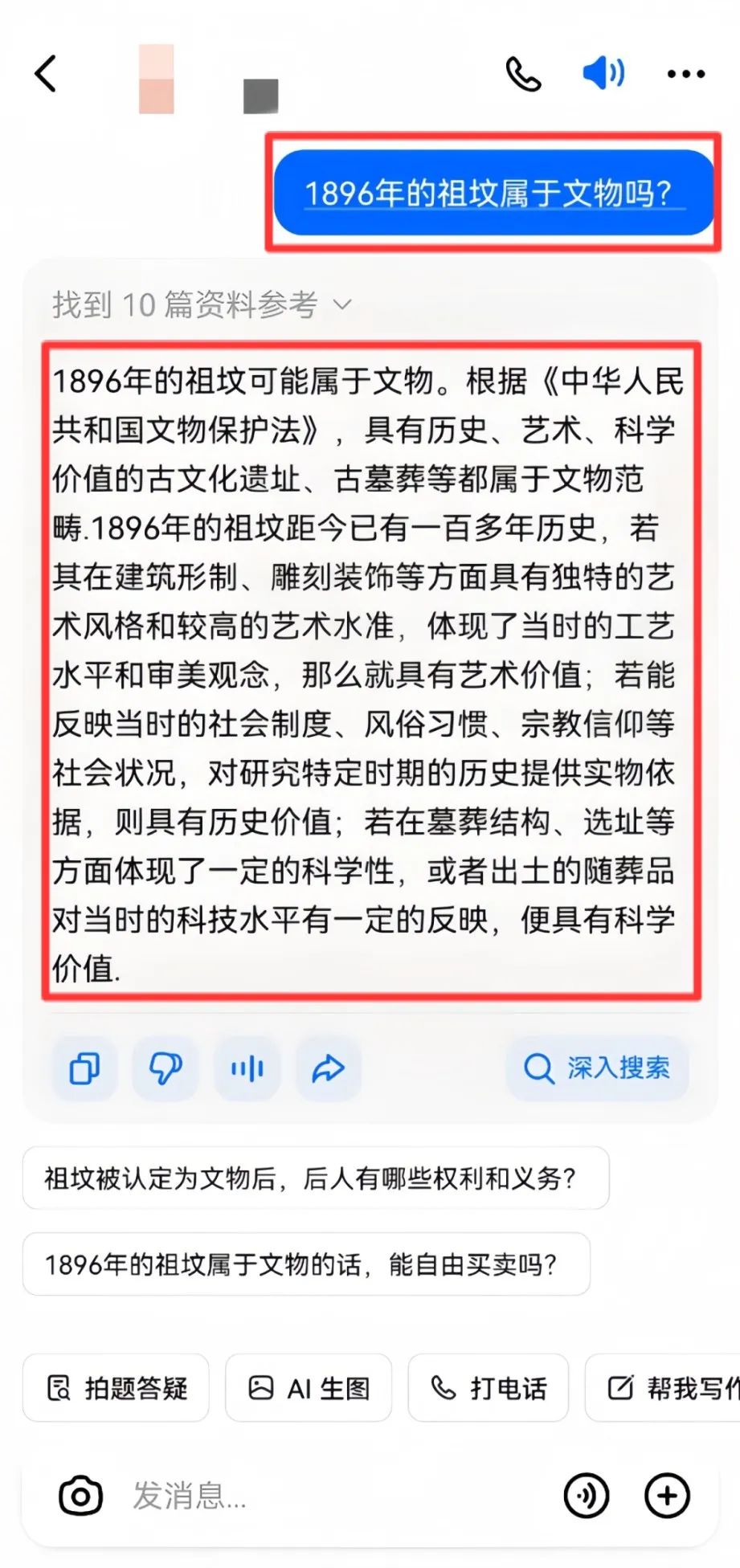Expand the 找到 10 篇资料参考 sources list
The height and width of the screenshot is (1568, 740).
point(202,304)
